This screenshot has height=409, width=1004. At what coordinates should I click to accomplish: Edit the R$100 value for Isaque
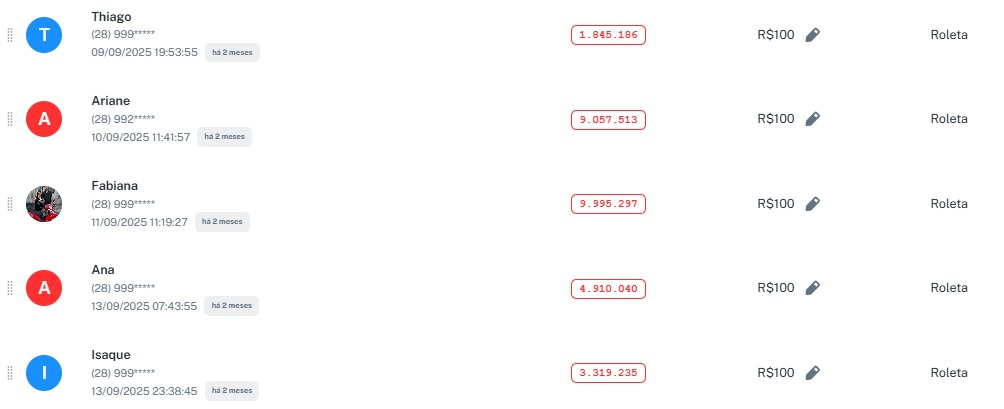tap(813, 373)
